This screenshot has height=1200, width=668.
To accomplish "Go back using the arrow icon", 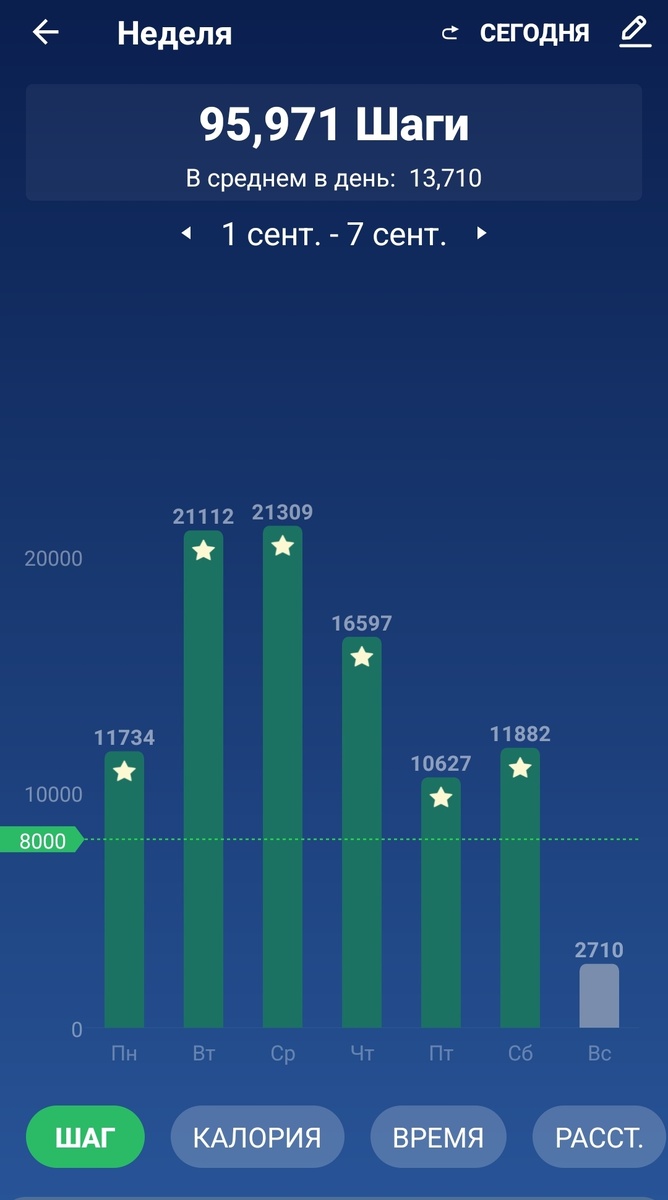I will [x=46, y=33].
